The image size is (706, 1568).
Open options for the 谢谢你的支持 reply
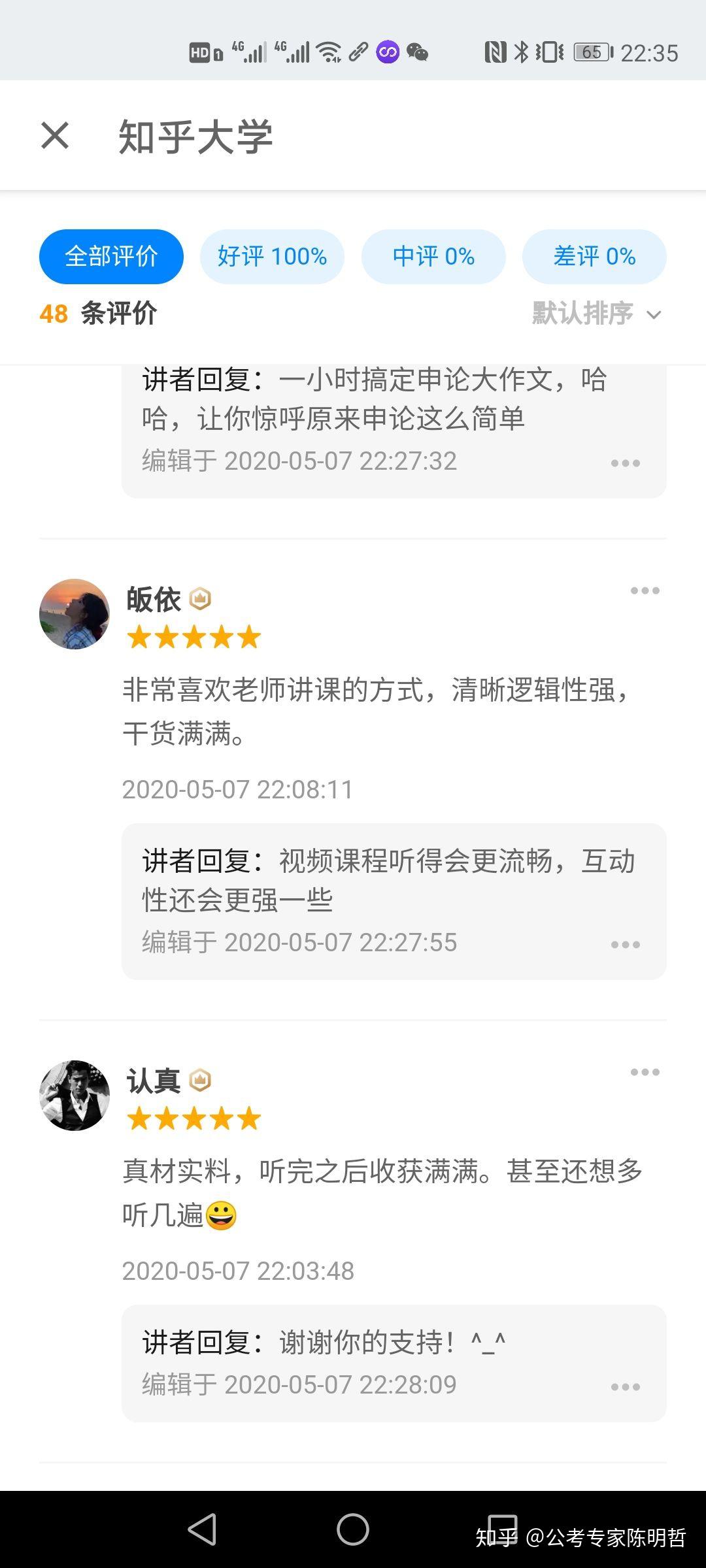tap(625, 1387)
